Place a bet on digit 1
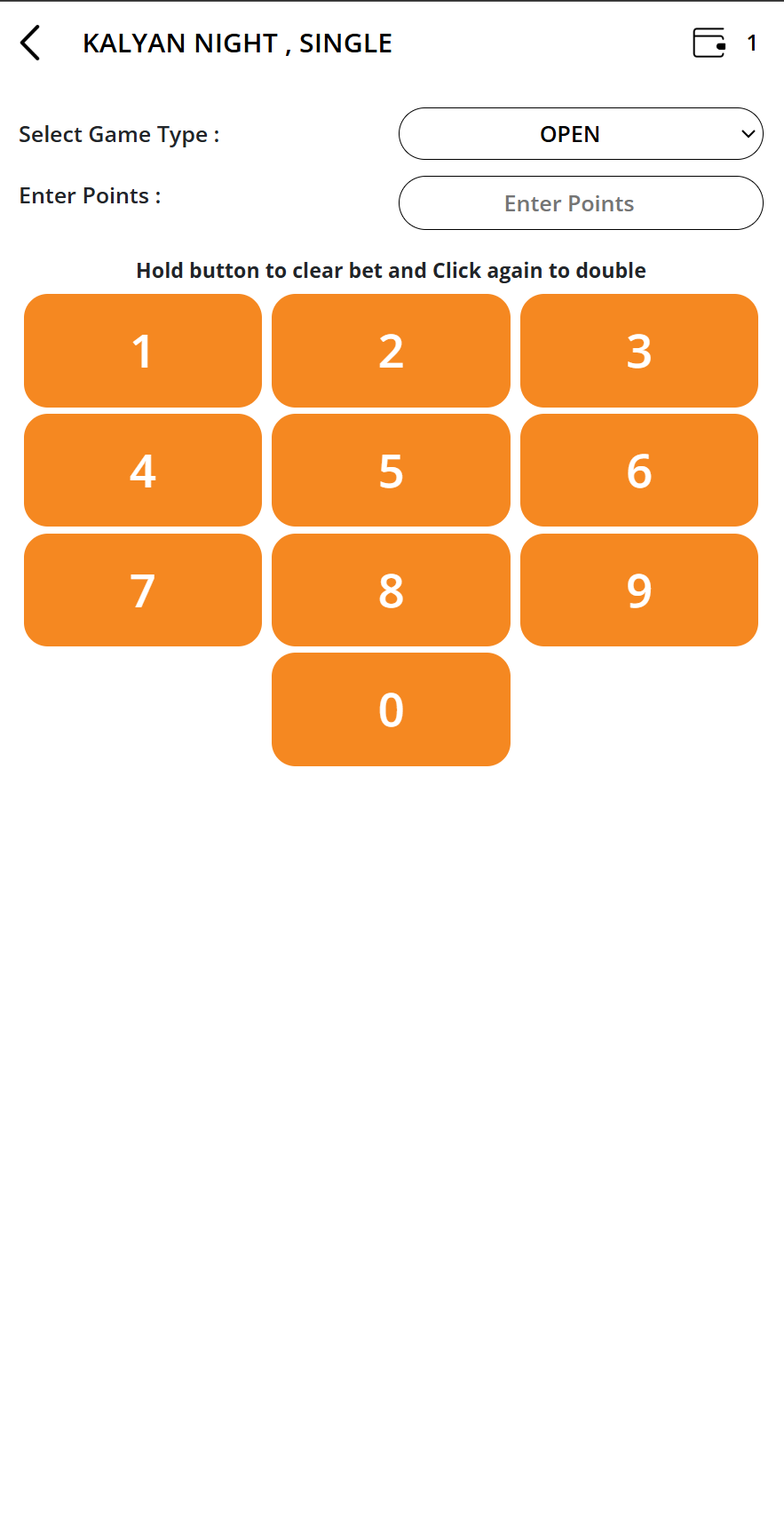The width and height of the screenshot is (784, 1513). (x=143, y=350)
